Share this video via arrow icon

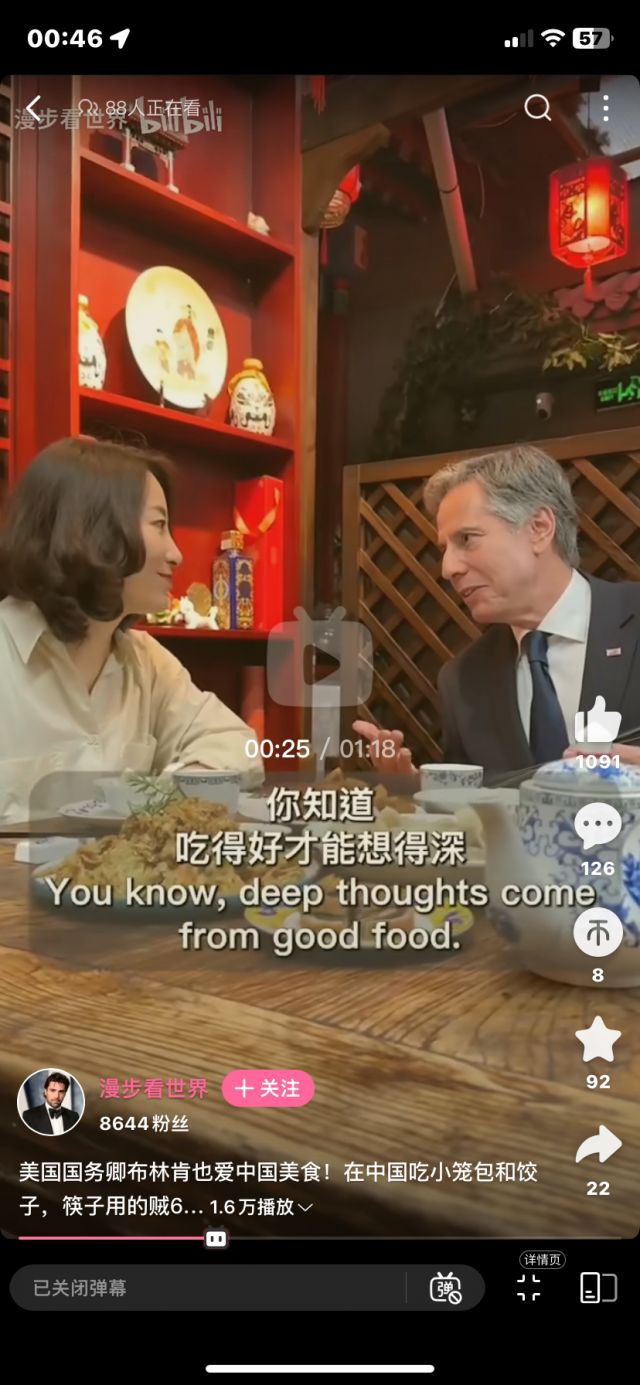[598, 1146]
